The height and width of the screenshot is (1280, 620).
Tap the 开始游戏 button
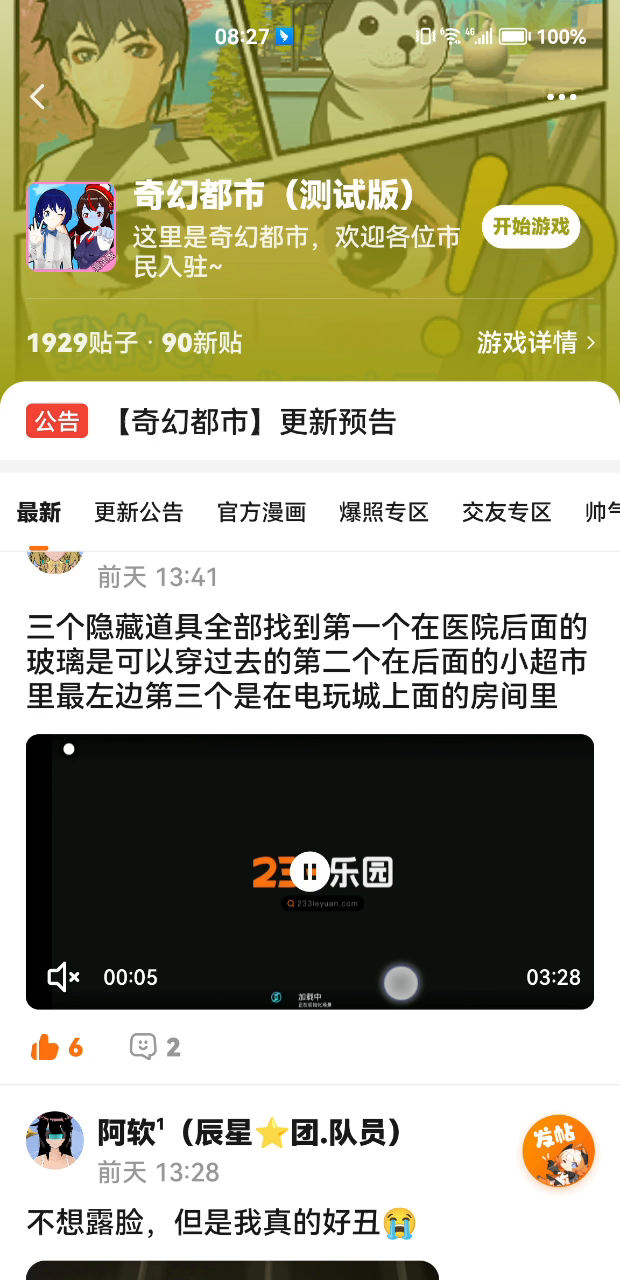(x=531, y=227)
